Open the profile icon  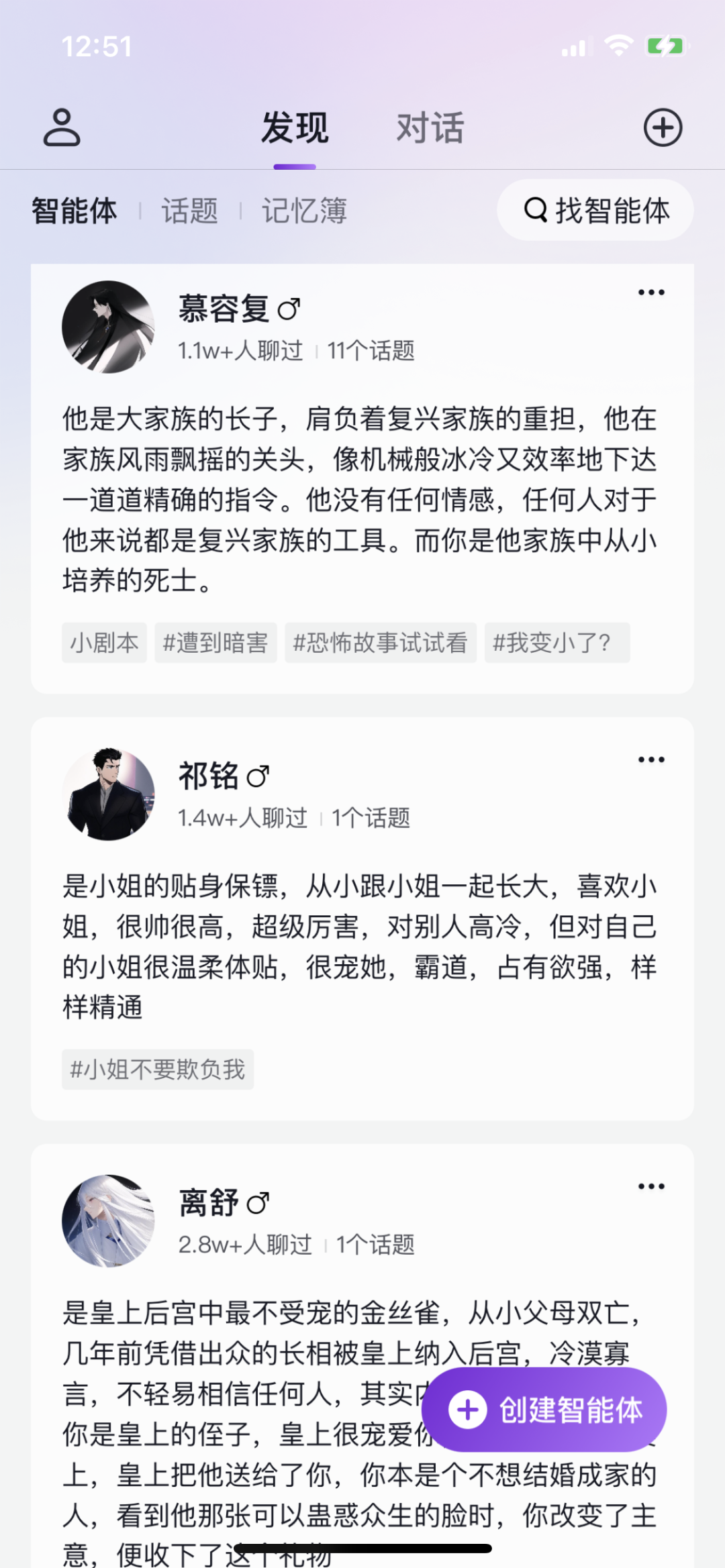[x=62, y=127]
